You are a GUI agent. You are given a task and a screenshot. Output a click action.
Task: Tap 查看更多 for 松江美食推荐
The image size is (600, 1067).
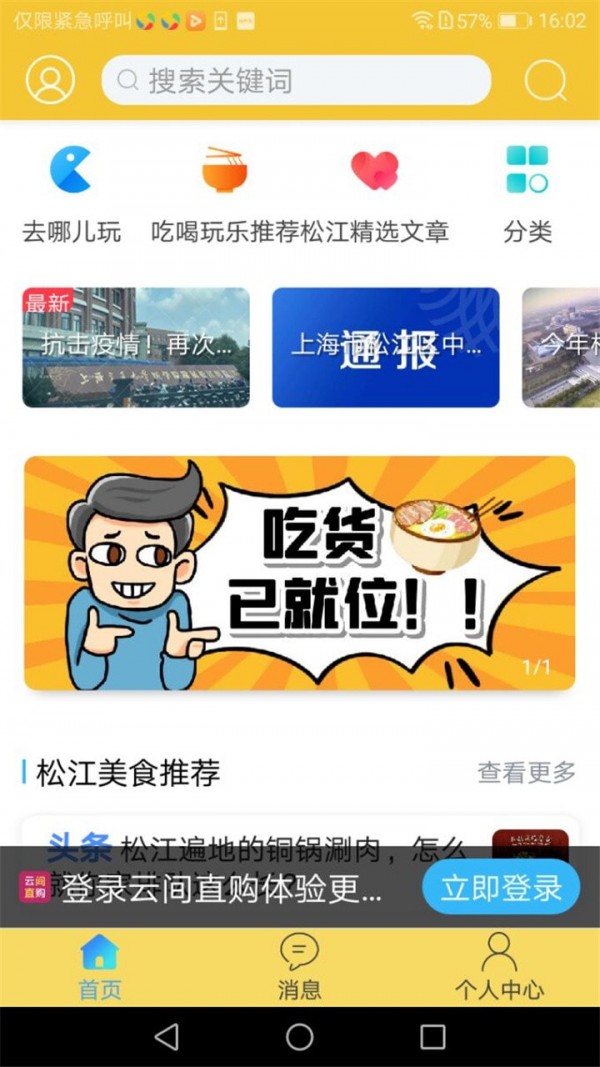click(x=526, y=772)
